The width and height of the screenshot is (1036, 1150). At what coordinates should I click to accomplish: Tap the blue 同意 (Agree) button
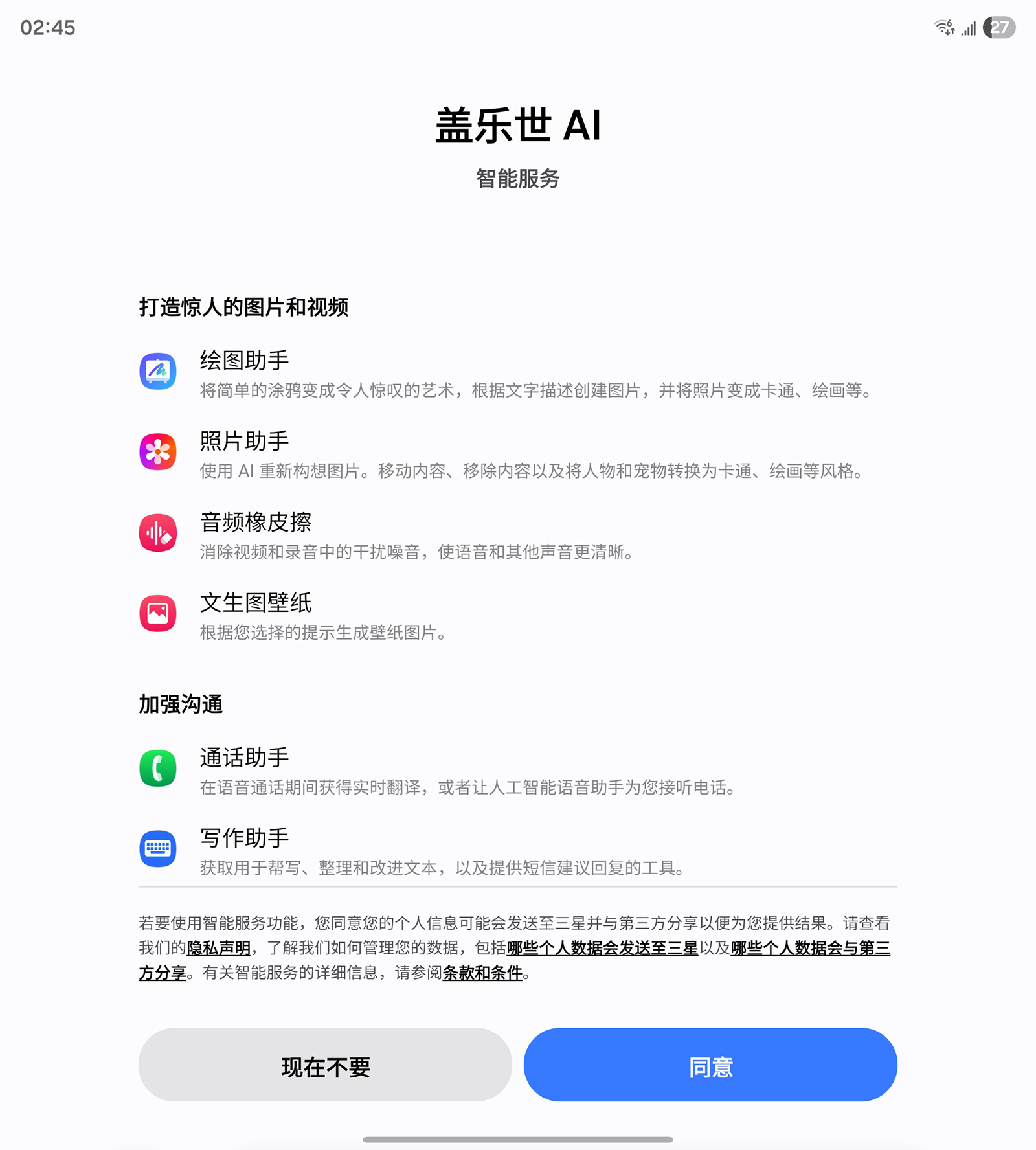pyautogui.click(x=711, y=1065)
